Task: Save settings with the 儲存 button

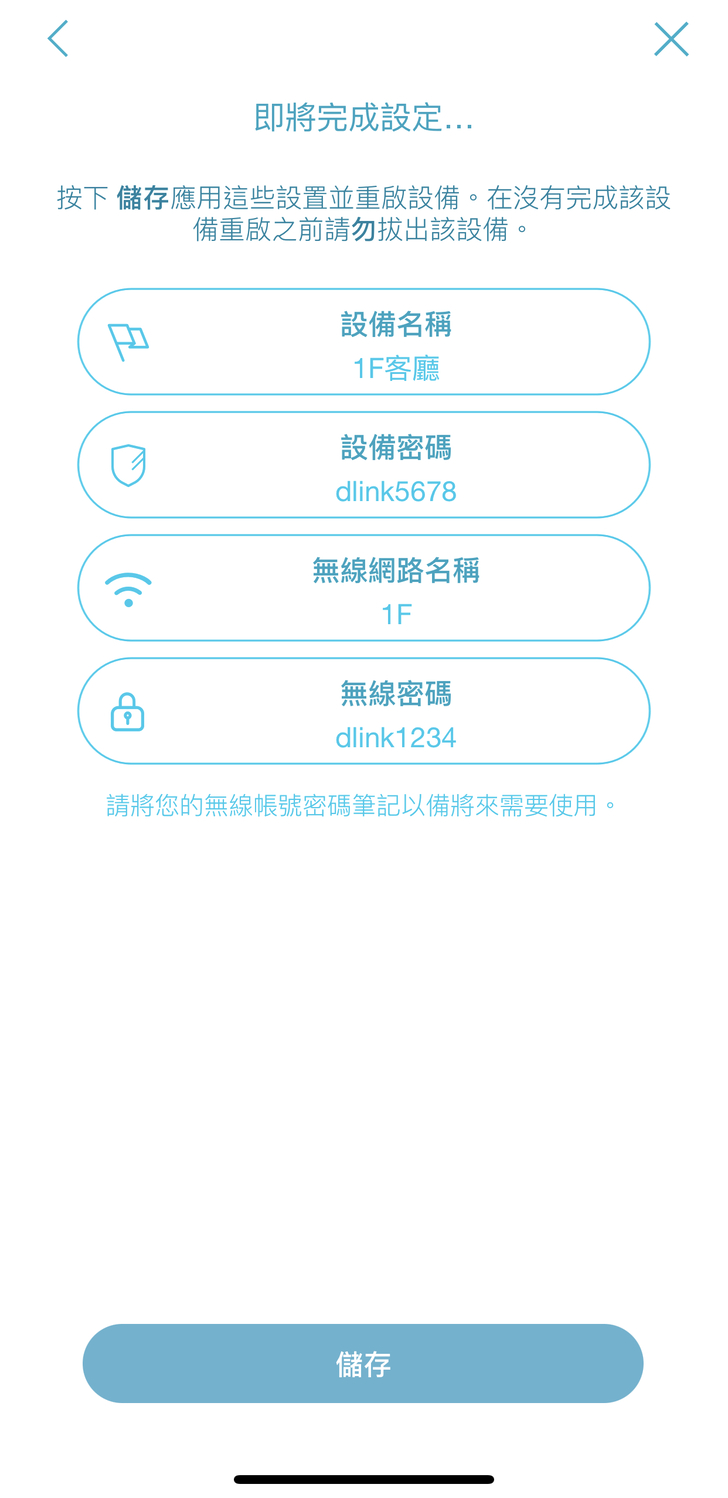Action: click(x=363, y=1364)
